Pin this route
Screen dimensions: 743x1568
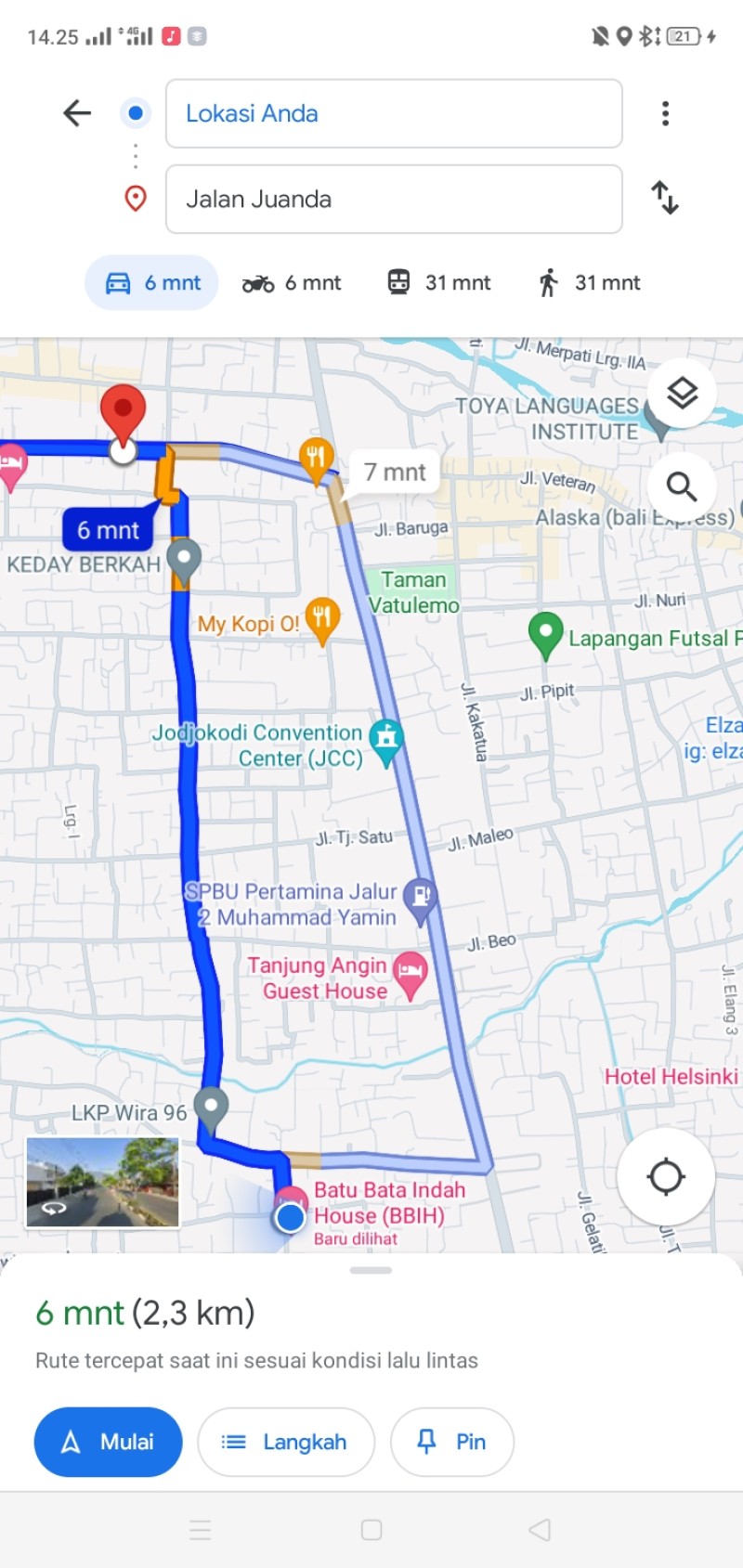coord(452,1442)
